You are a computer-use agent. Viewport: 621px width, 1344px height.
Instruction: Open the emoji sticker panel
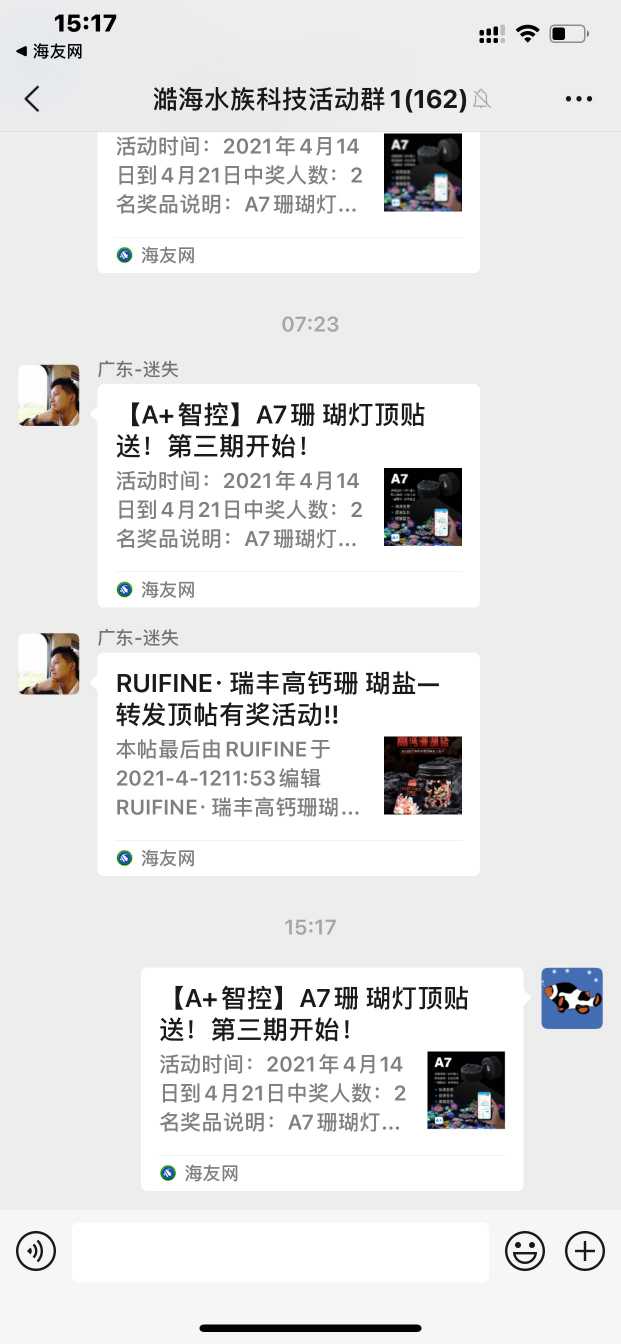coord(525,1251)
